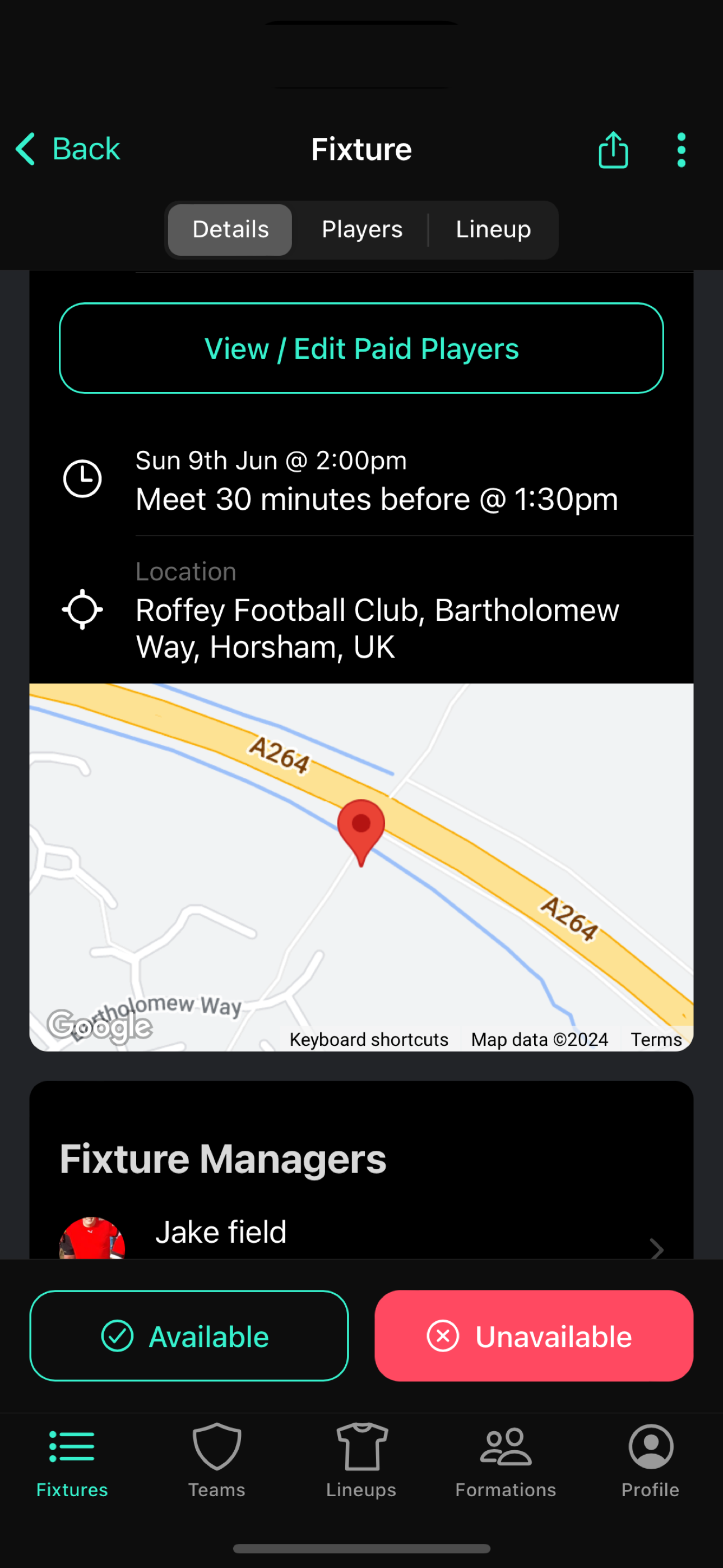This screenshot has width=723, height=1568.
Task: Switch to the Players segment
Action: click(x=361, y=229)
